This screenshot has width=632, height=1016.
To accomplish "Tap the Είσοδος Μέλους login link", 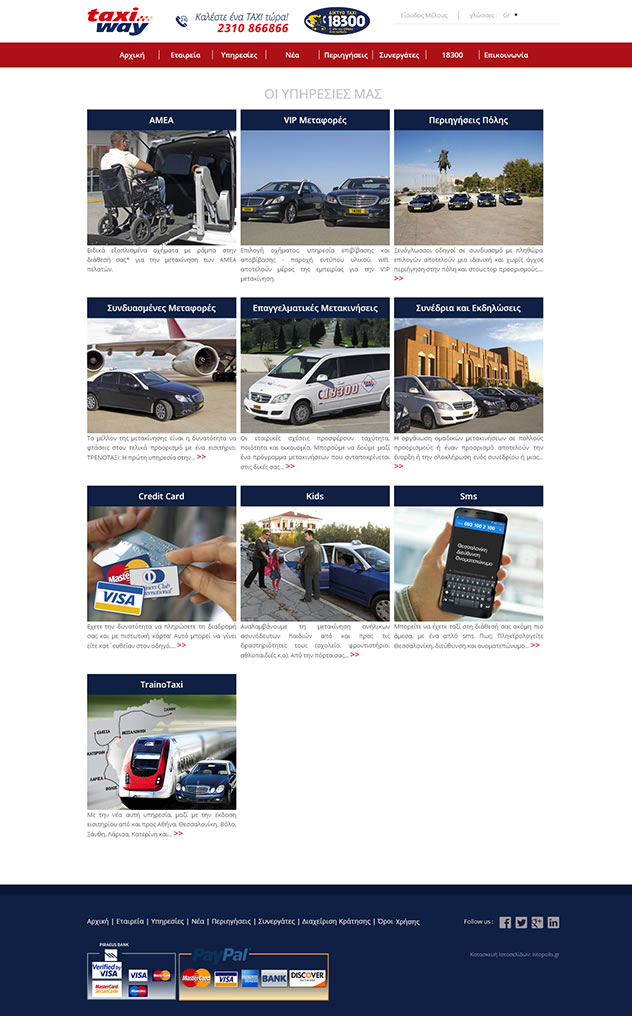I will [424, 16].
